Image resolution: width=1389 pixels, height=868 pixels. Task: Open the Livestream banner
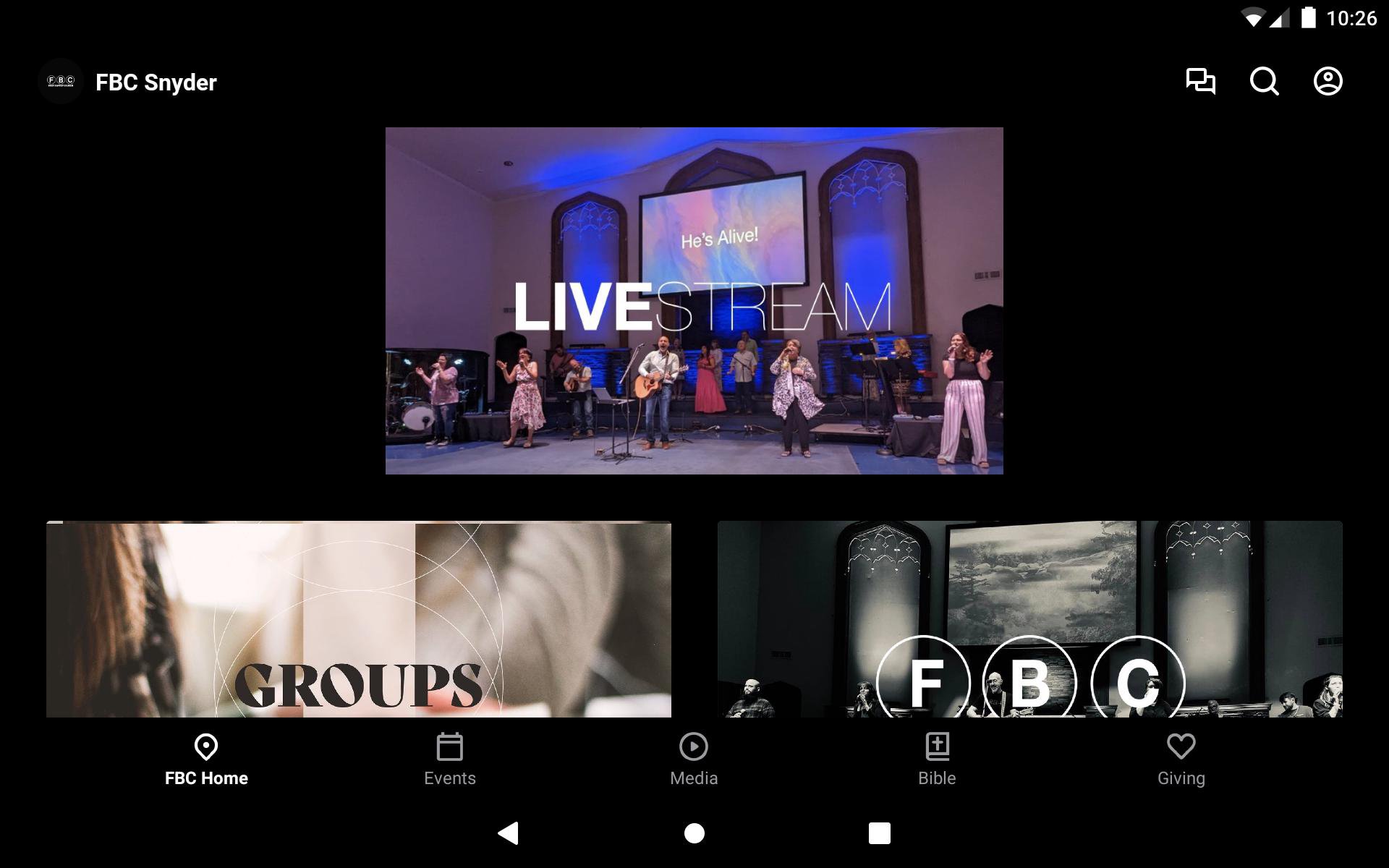[694, 301]
